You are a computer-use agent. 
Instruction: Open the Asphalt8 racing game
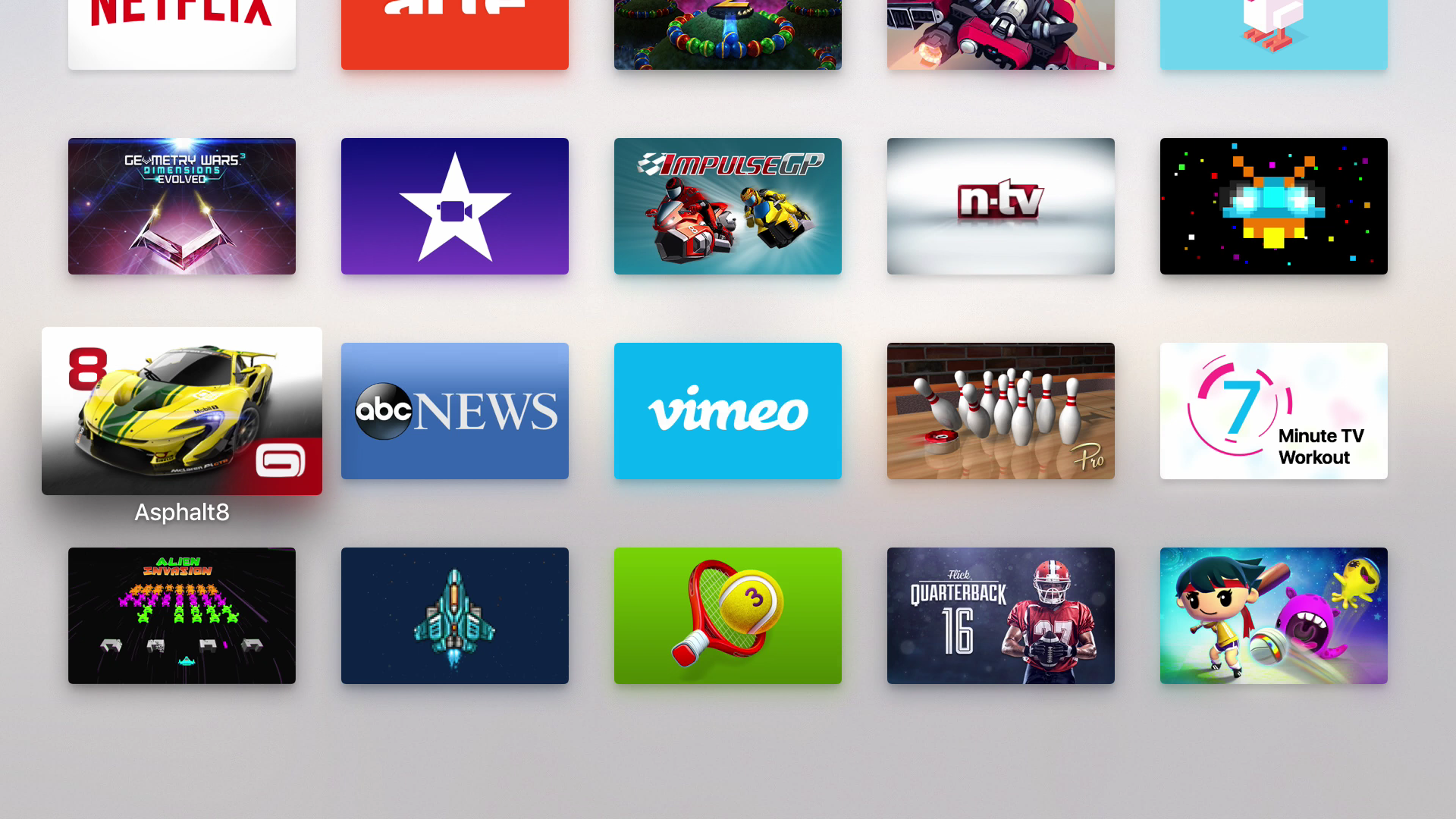tap(182, 411)
